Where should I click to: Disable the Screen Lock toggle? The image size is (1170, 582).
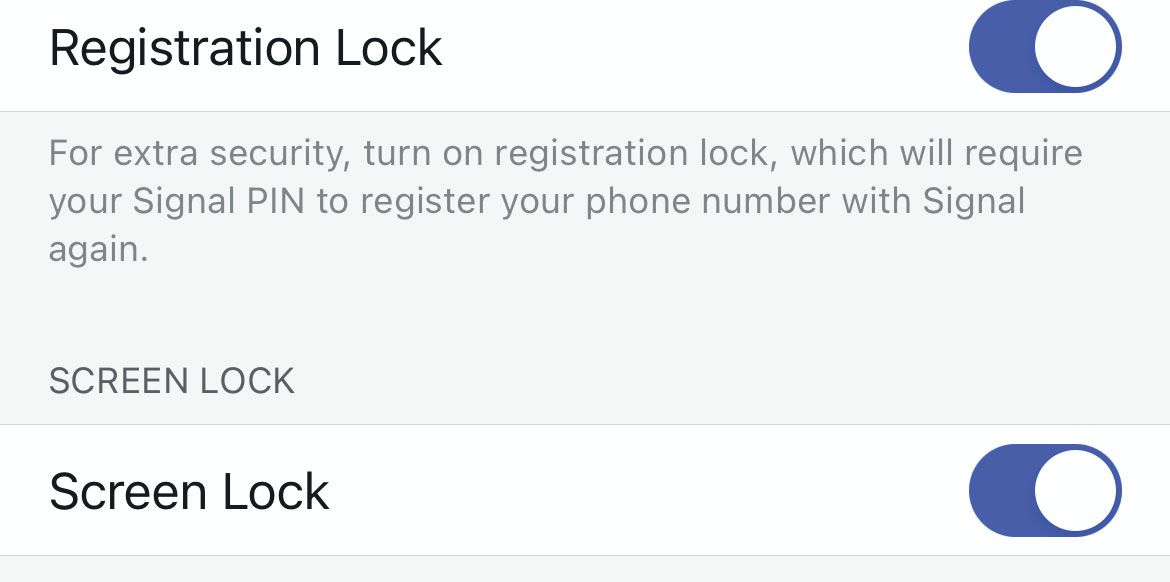coord(1045,491)
